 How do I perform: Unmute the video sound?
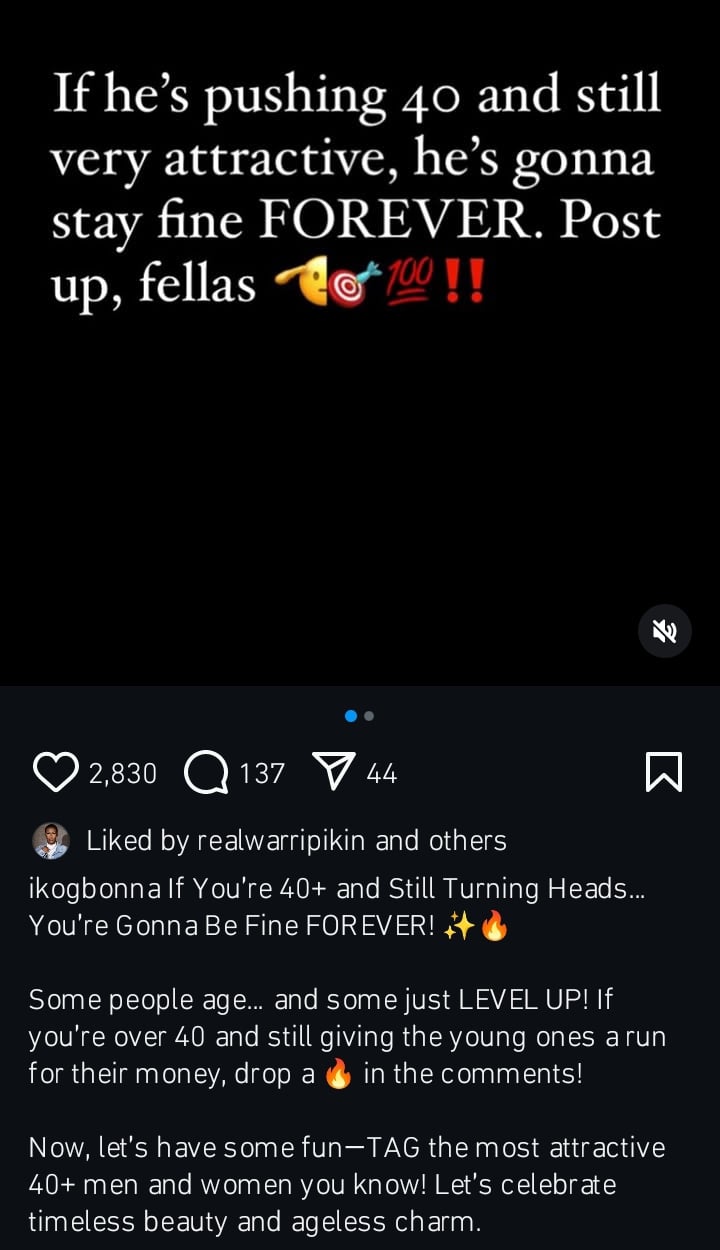(665, 631)
